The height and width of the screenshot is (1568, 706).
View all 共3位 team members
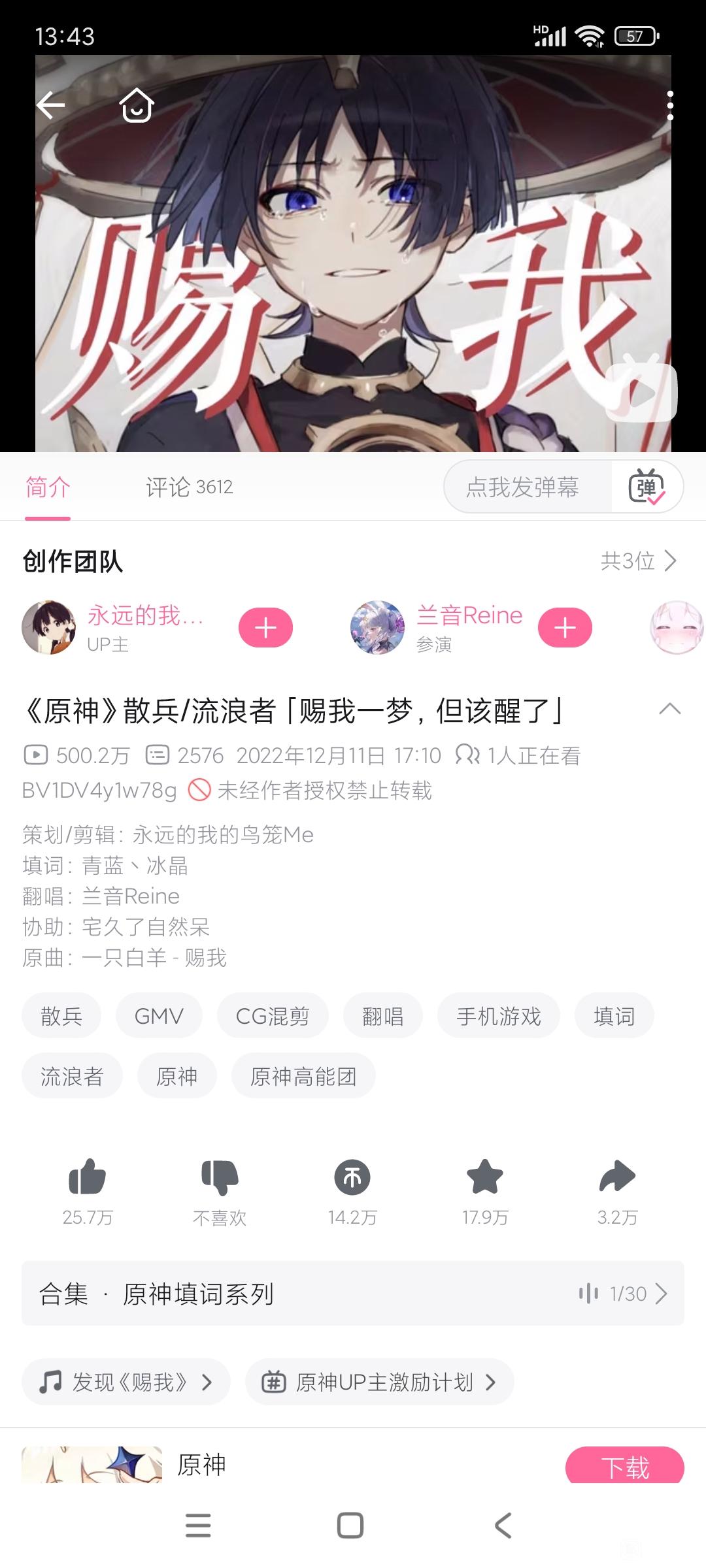tap(638, 561)
